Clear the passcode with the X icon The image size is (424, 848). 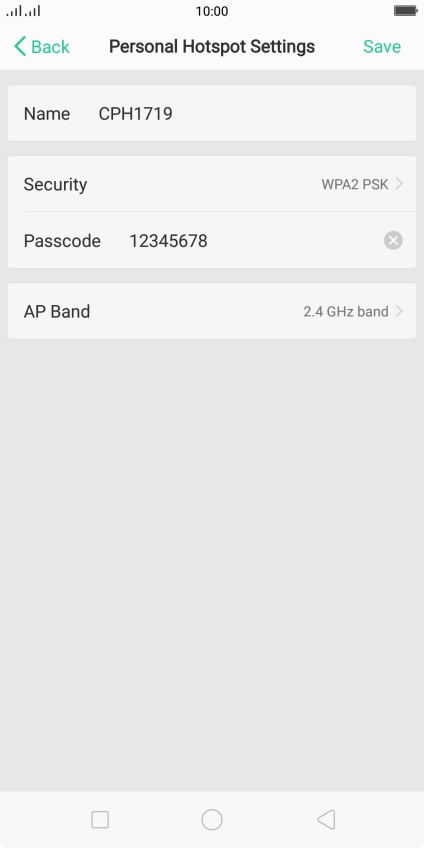(393, 240)
